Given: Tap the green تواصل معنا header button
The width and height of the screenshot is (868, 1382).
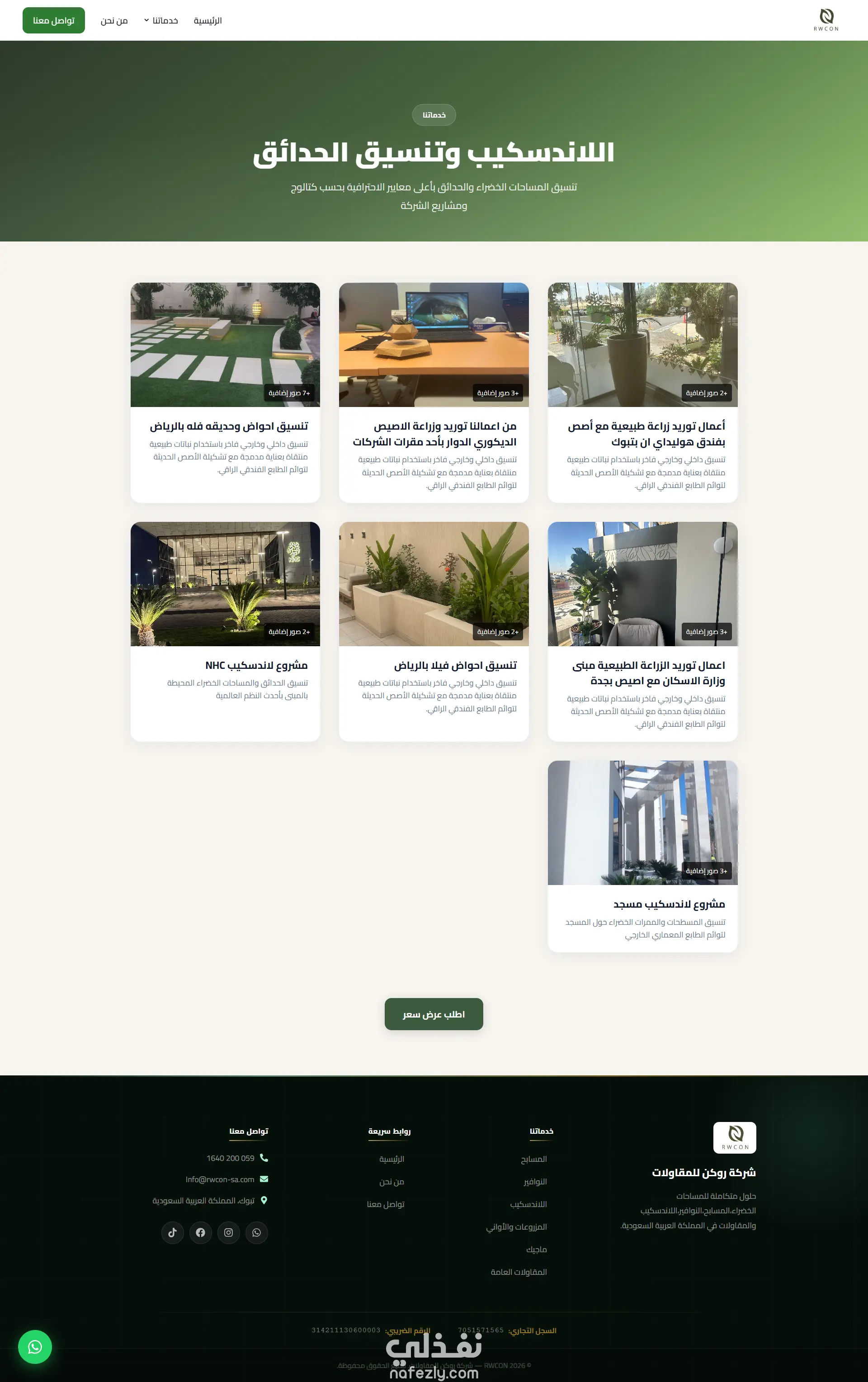Looking at the screenshot, I should click(x=53, y=20).
